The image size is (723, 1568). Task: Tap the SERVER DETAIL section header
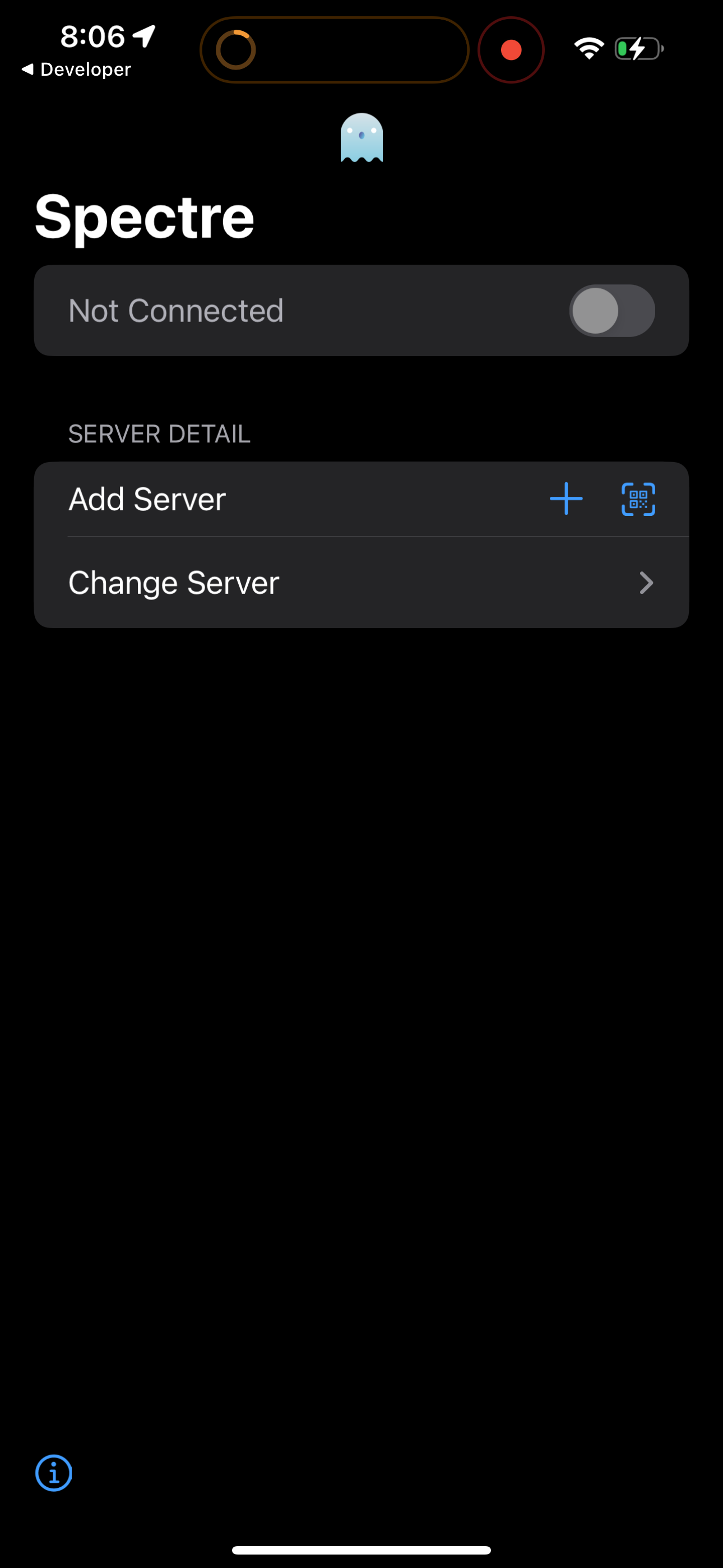tap(159, 433)
